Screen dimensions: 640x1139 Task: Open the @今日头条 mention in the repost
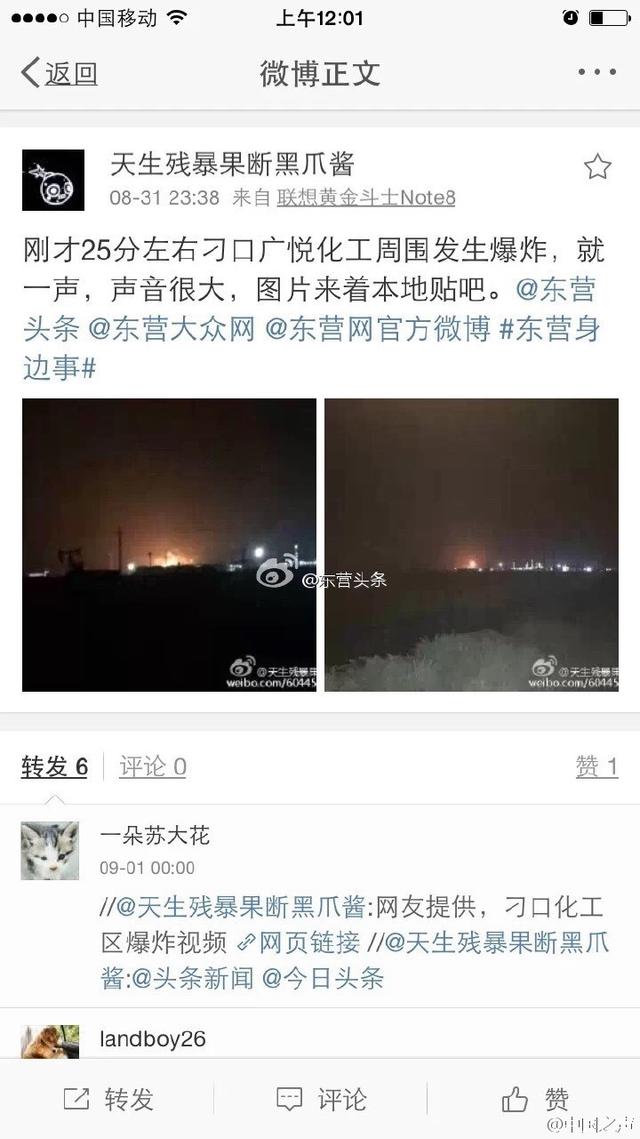pyautogui.click(x=323, y=978)
